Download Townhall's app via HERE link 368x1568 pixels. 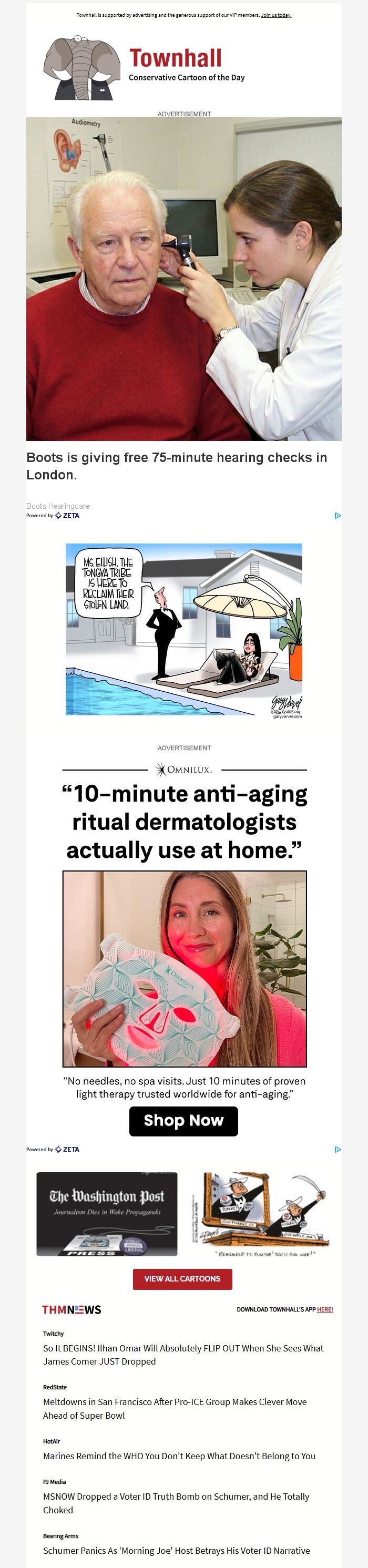pos(325,1309)
